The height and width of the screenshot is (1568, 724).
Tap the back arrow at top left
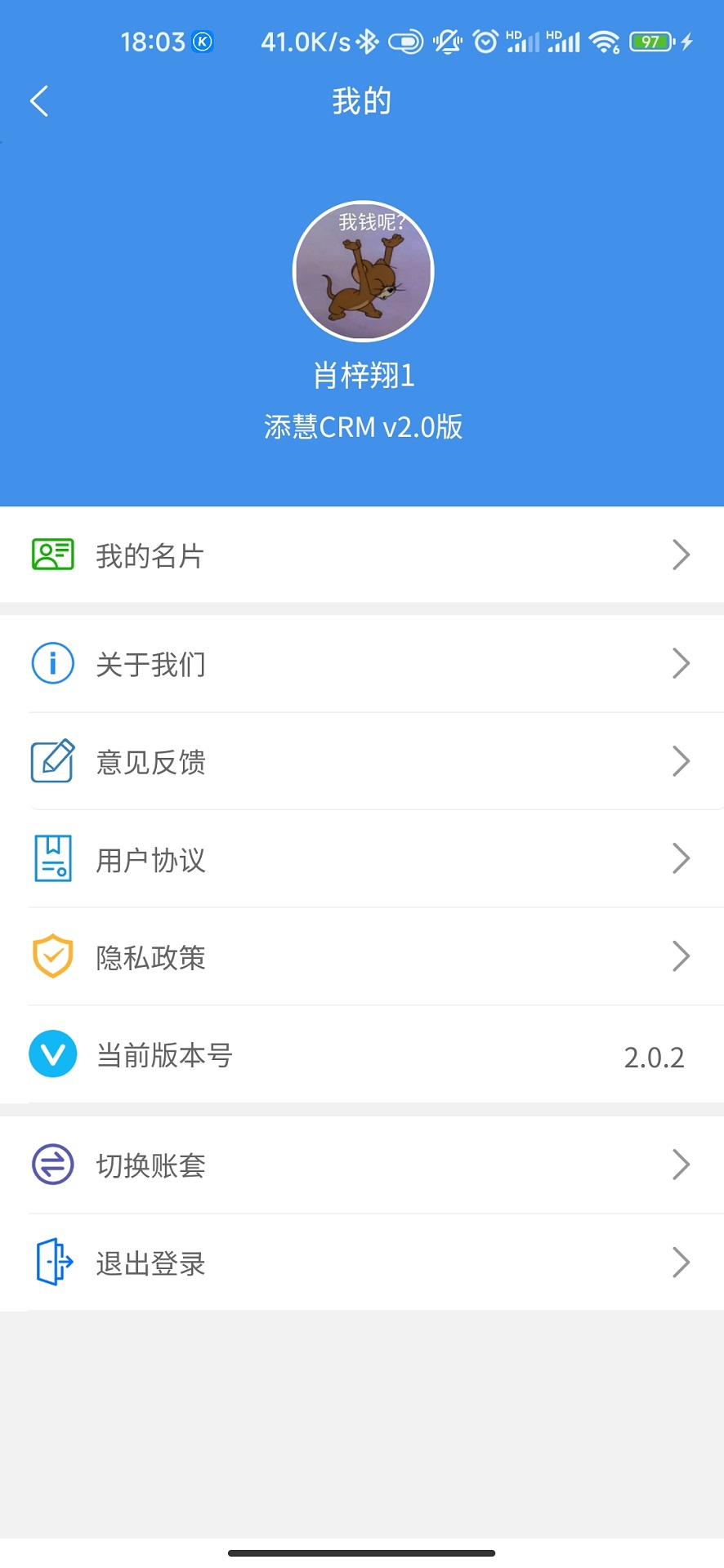click(39, 100)
